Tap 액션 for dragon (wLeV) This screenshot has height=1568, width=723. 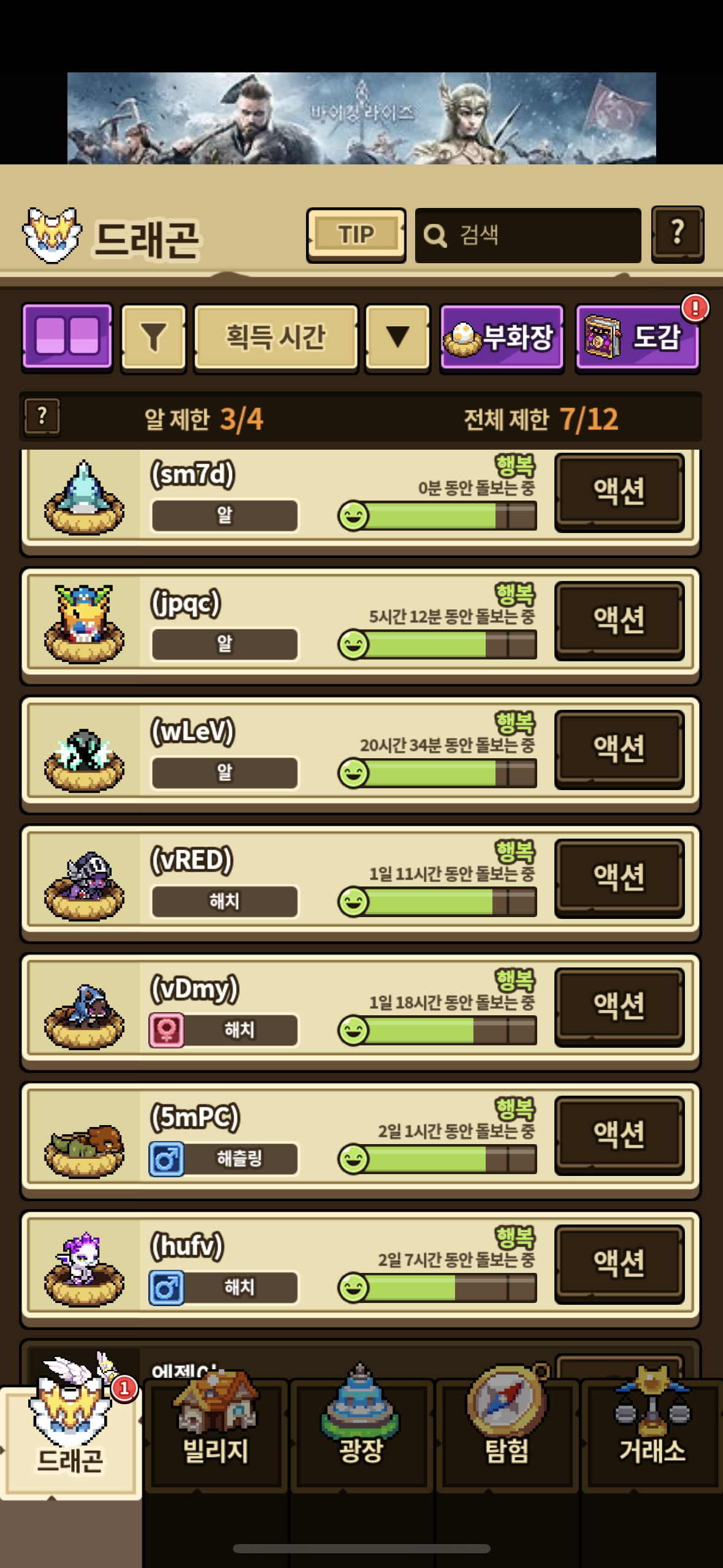619,749
